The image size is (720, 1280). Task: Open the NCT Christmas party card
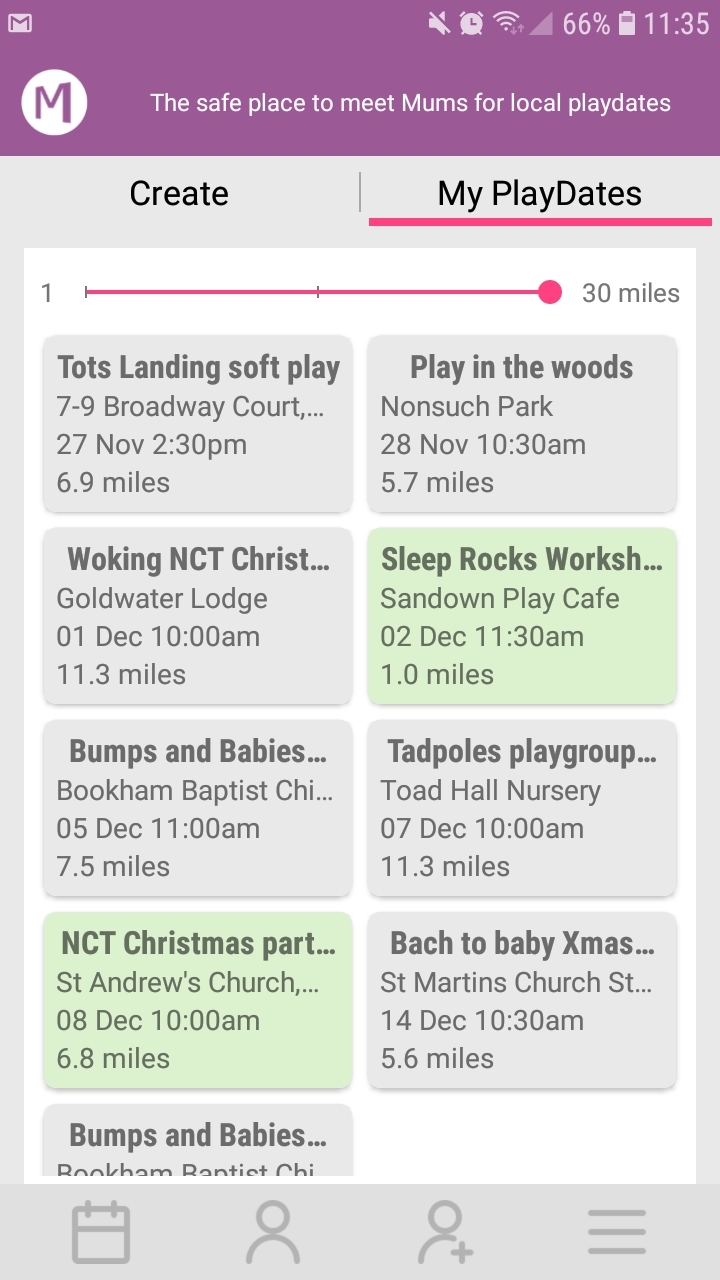pos(198,999)
